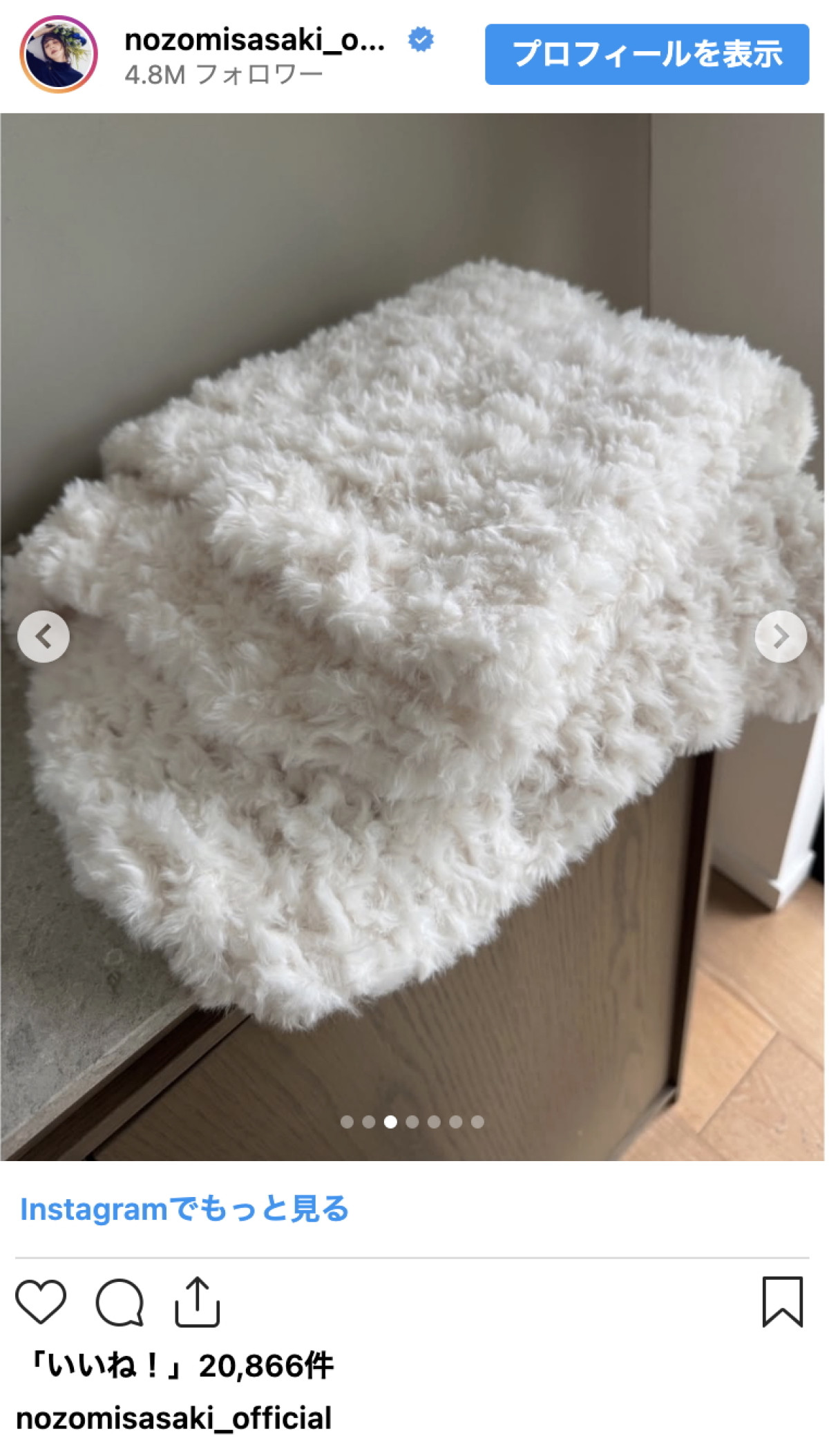Bookmark this post
Screen dimensions: 829x1456
tap(782, 1302)
